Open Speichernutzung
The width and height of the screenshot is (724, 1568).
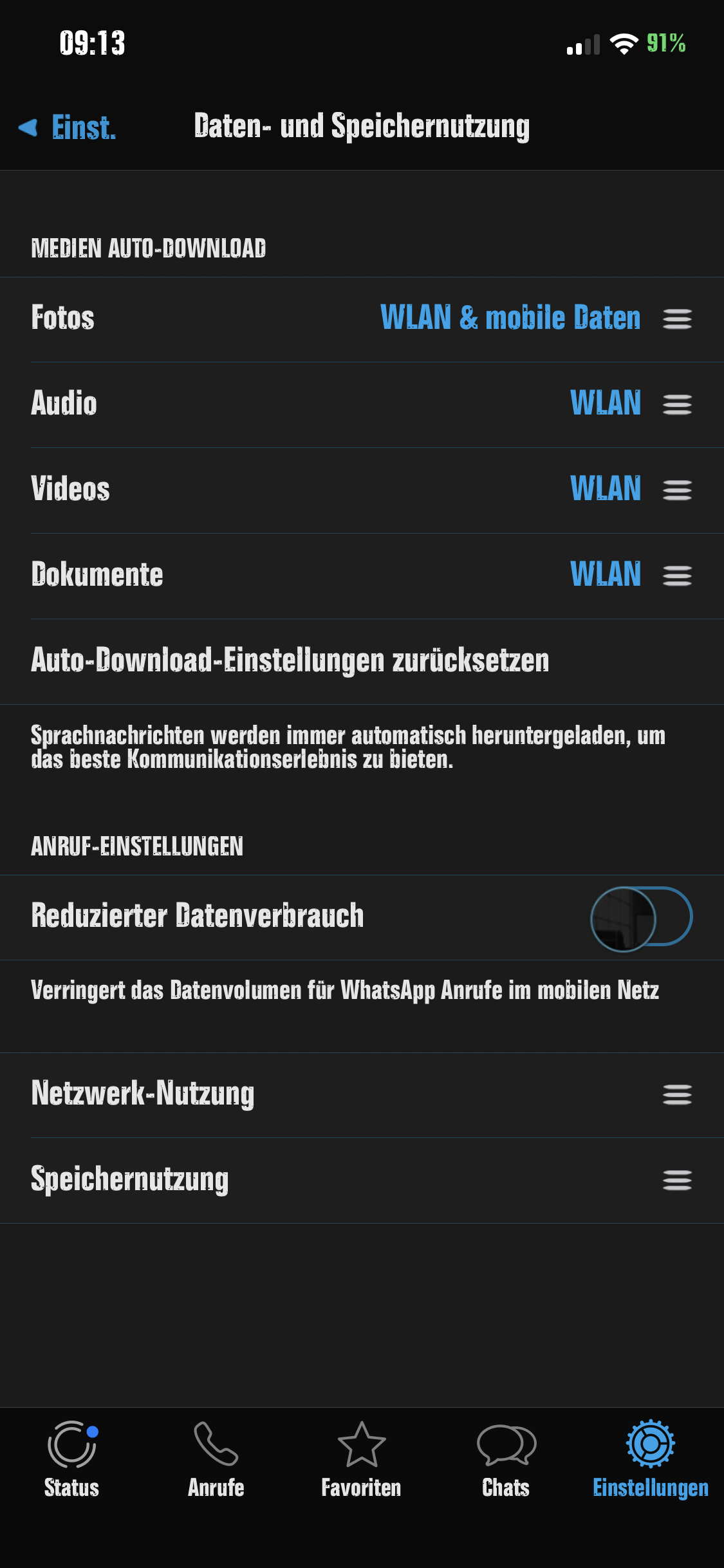(362, 1180)
